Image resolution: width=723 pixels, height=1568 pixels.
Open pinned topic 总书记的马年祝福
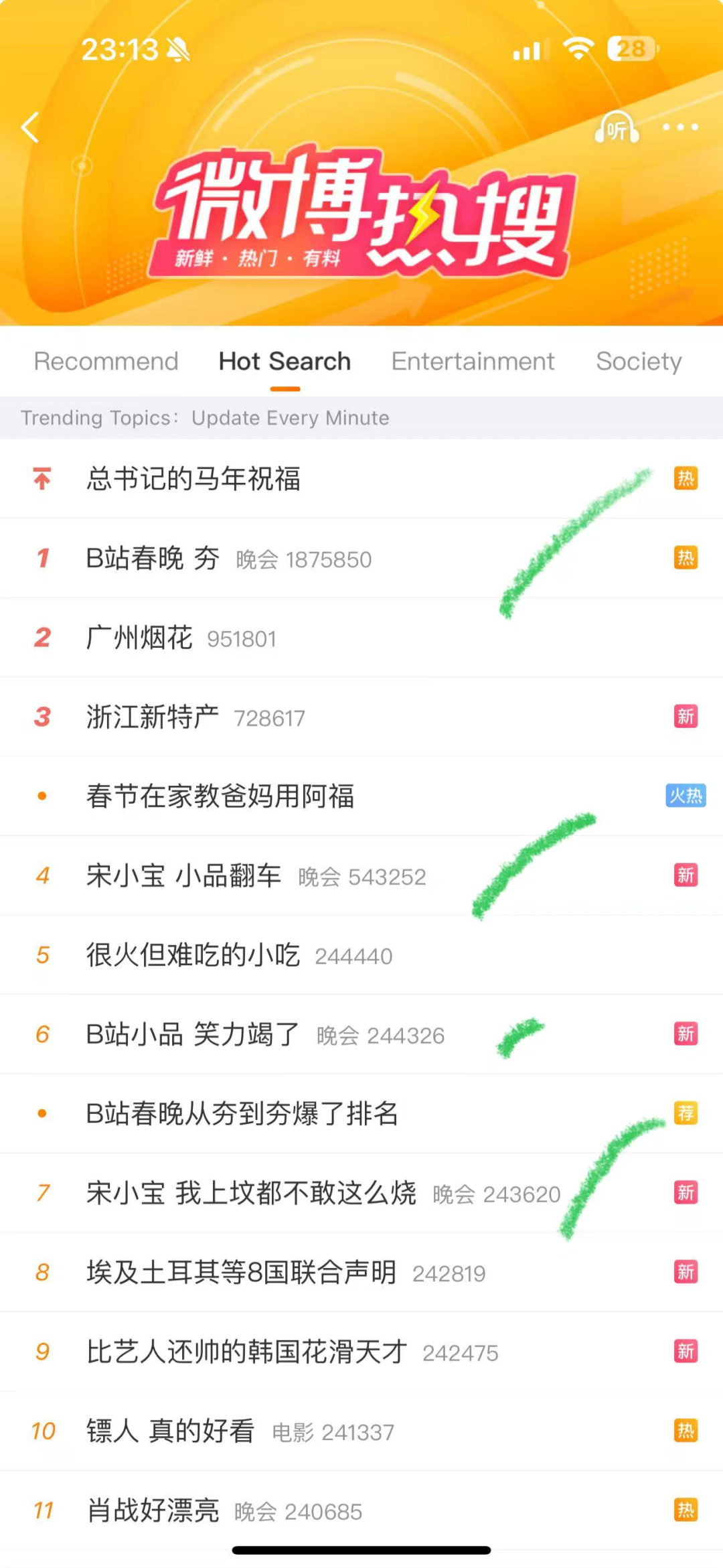tap(193, 479)
